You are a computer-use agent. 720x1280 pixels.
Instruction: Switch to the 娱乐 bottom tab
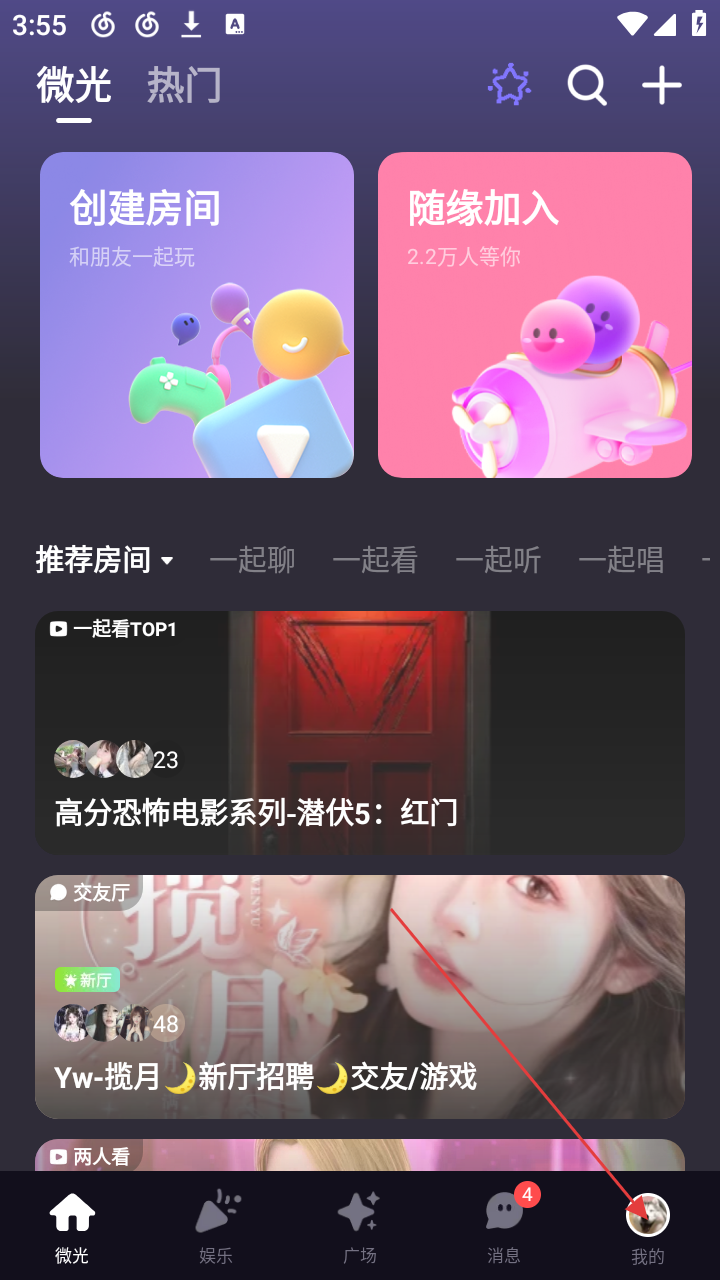(x=216, y=1226)
